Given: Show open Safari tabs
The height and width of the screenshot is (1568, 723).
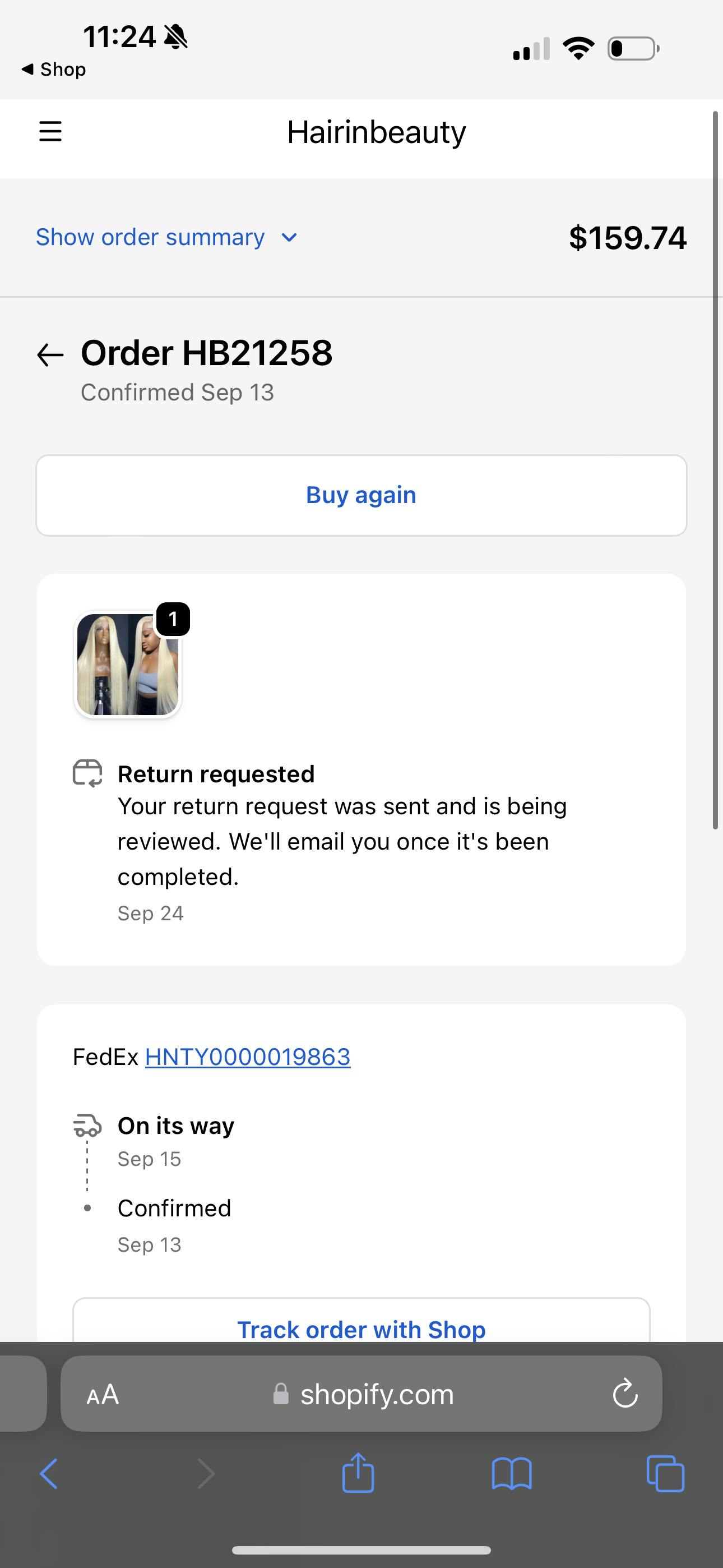Looking at the screenshot, I should [665, 1474].
